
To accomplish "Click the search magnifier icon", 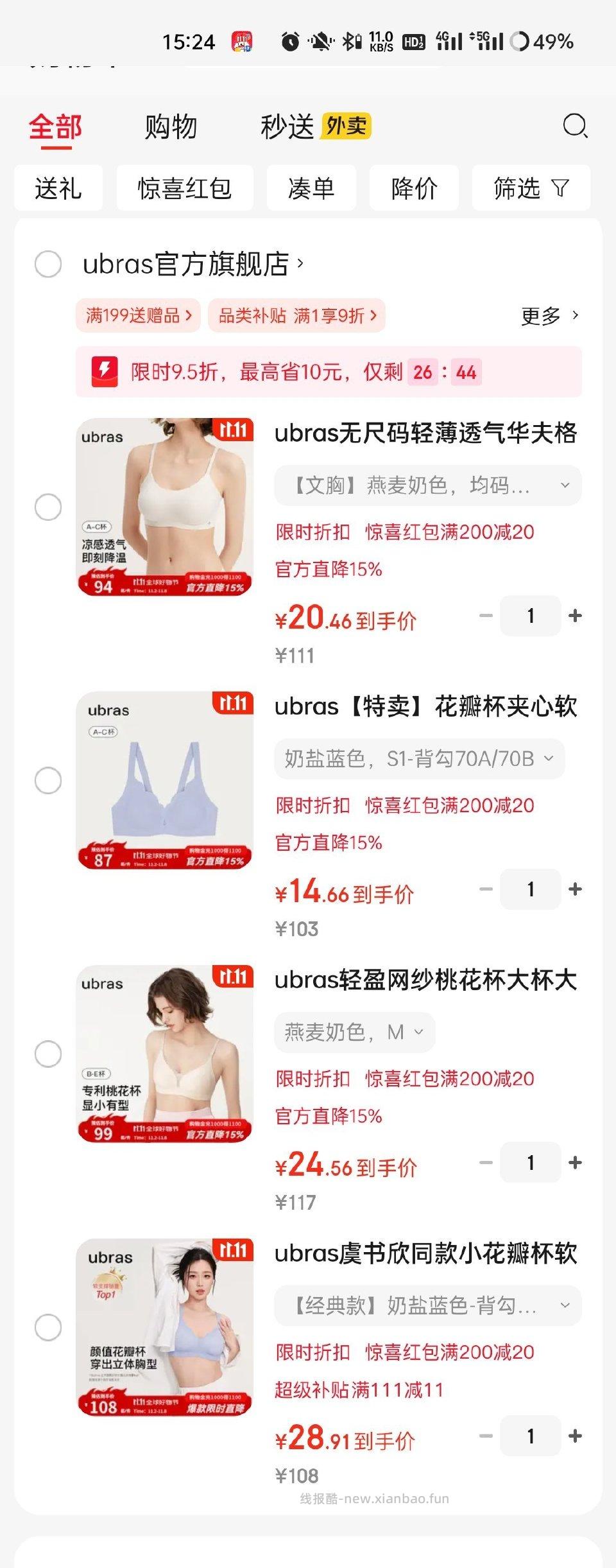I will 576,126.
